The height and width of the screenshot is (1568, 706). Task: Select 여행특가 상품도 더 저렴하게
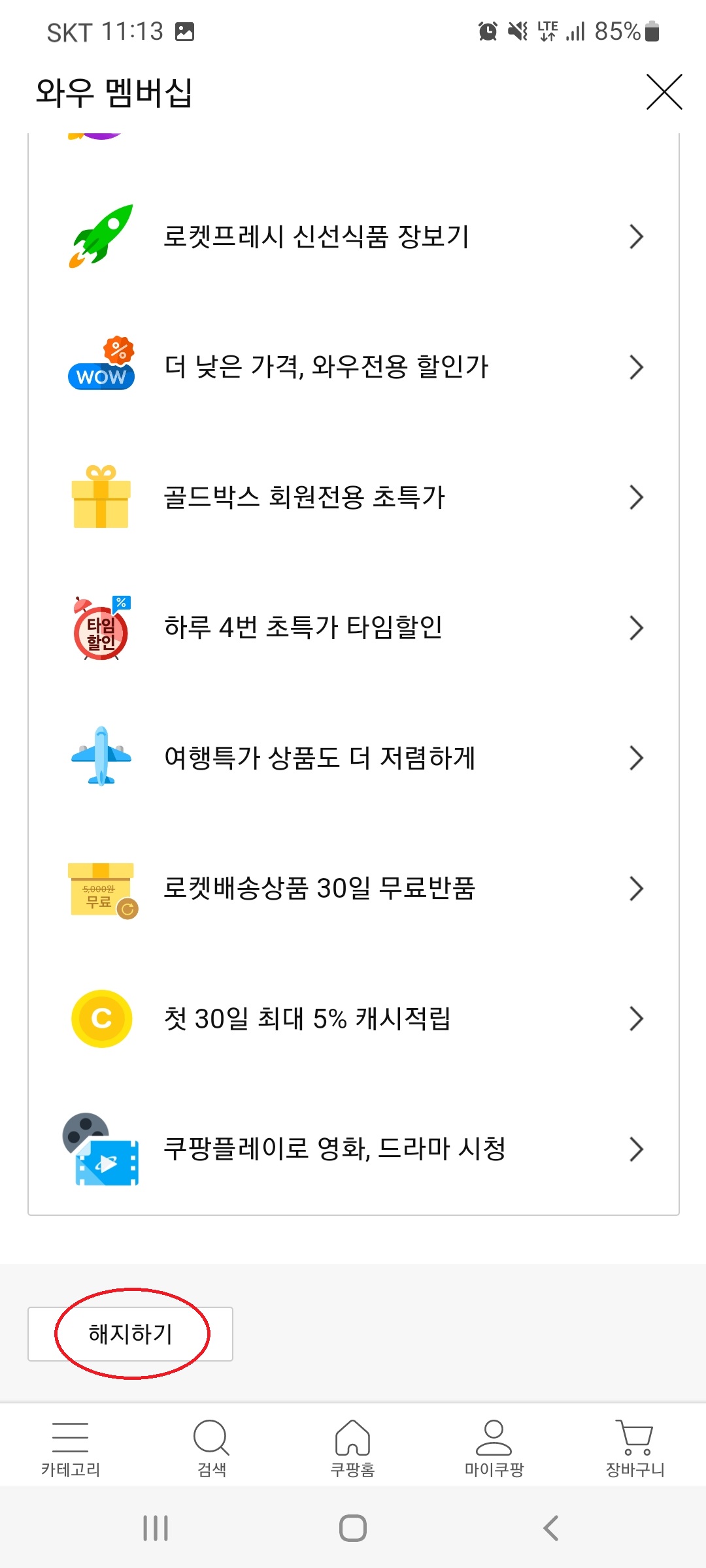coord(353,758)
